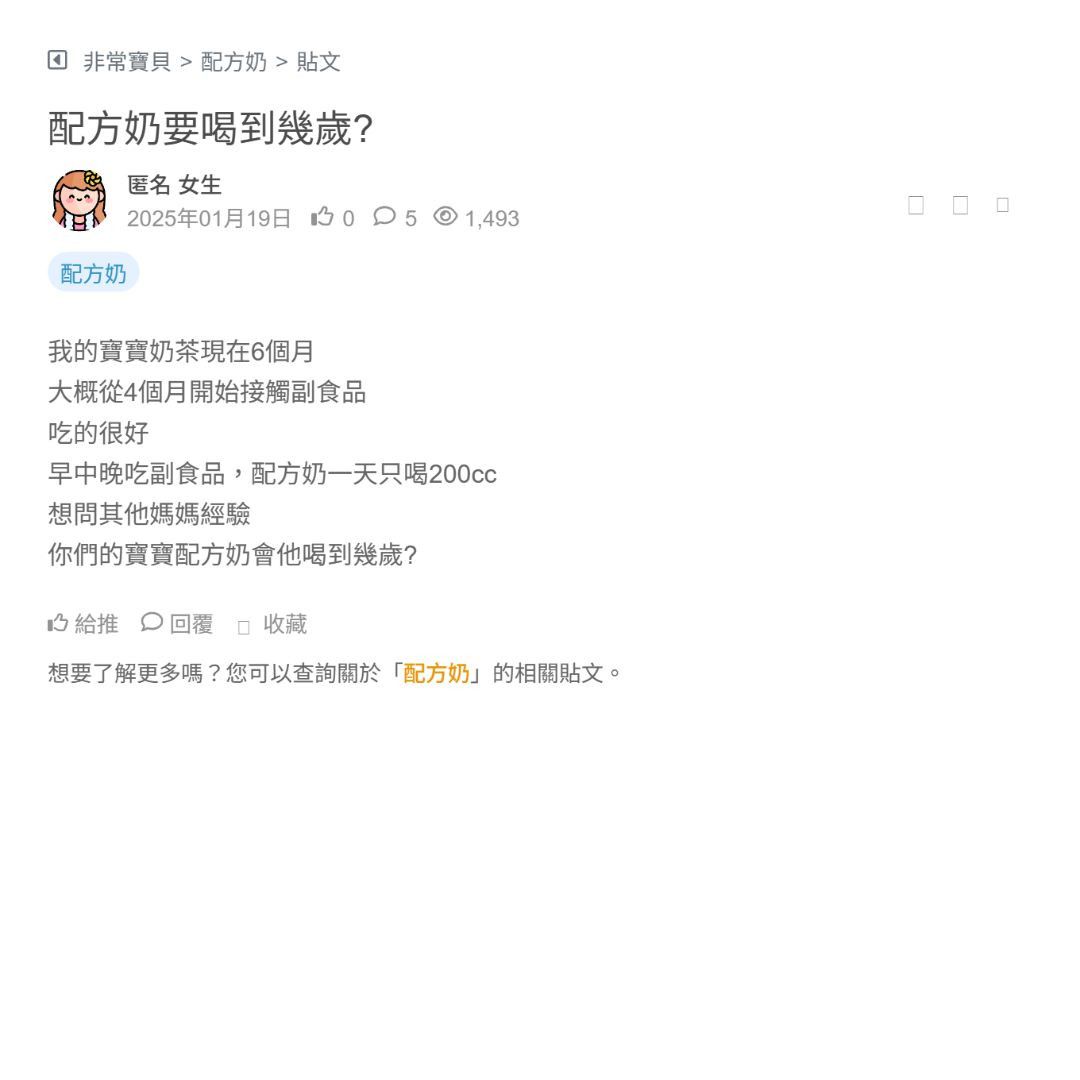Tap the back arrow icon in breadcrumb
1080x1080 pixels.
57,60
